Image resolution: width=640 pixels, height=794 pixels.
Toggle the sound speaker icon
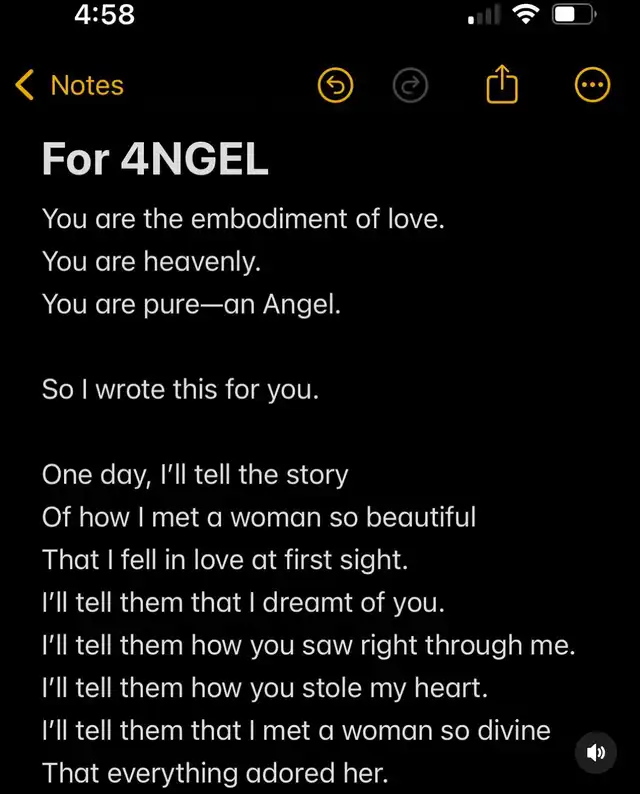pyautogui.click(x=596, y=753)
